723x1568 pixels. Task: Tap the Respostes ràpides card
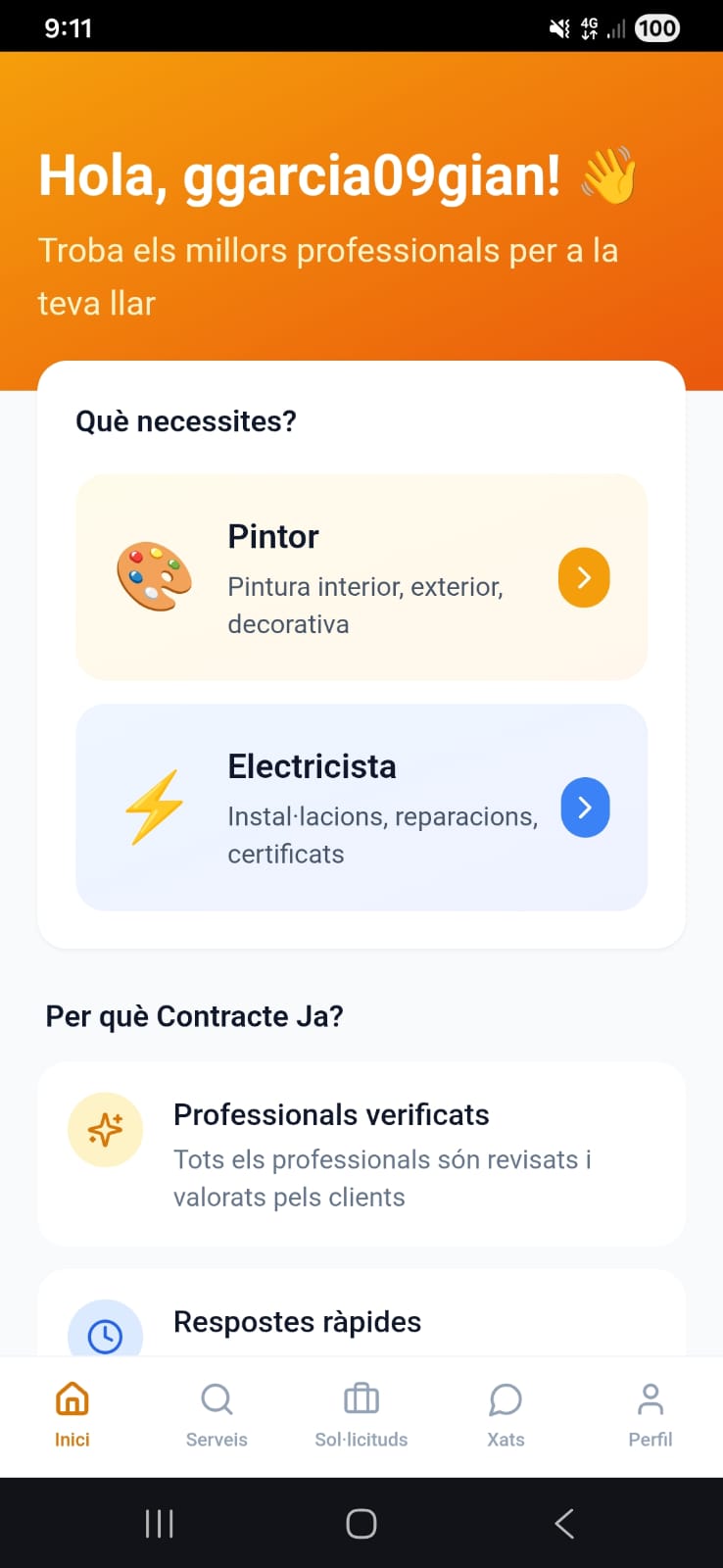pos(361,1321)
